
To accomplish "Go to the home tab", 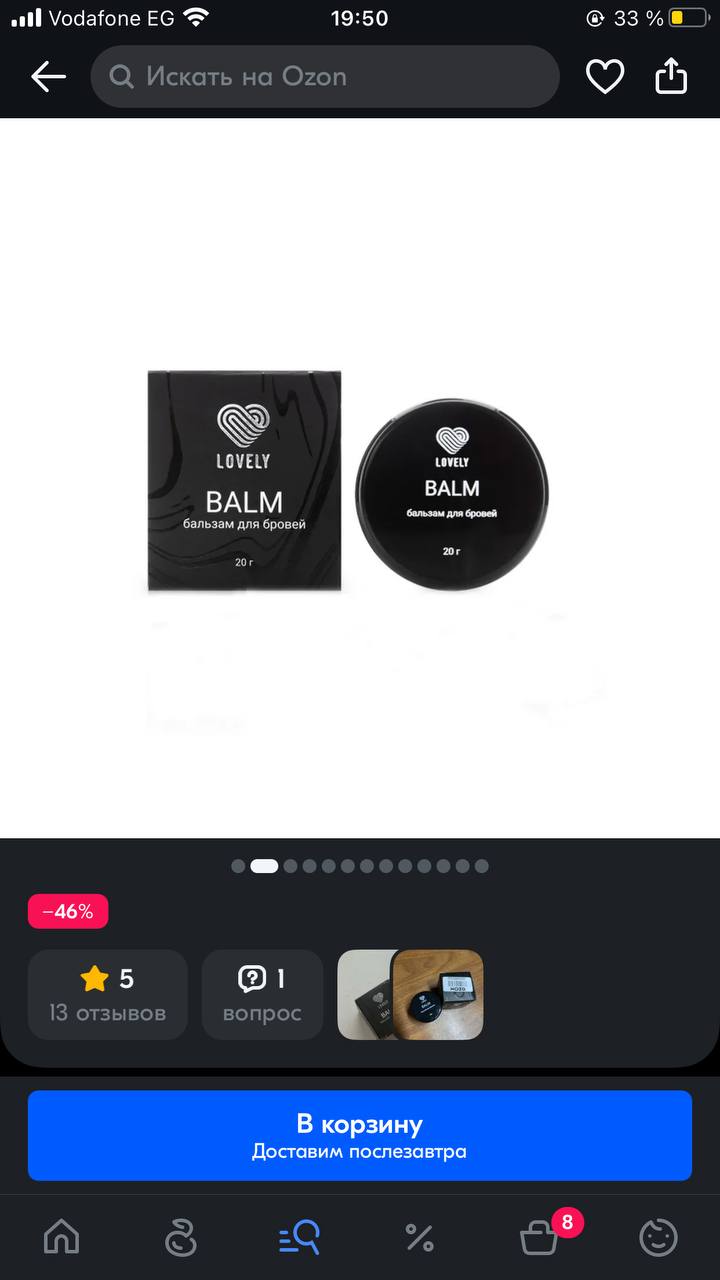I will coord(61,1238).
